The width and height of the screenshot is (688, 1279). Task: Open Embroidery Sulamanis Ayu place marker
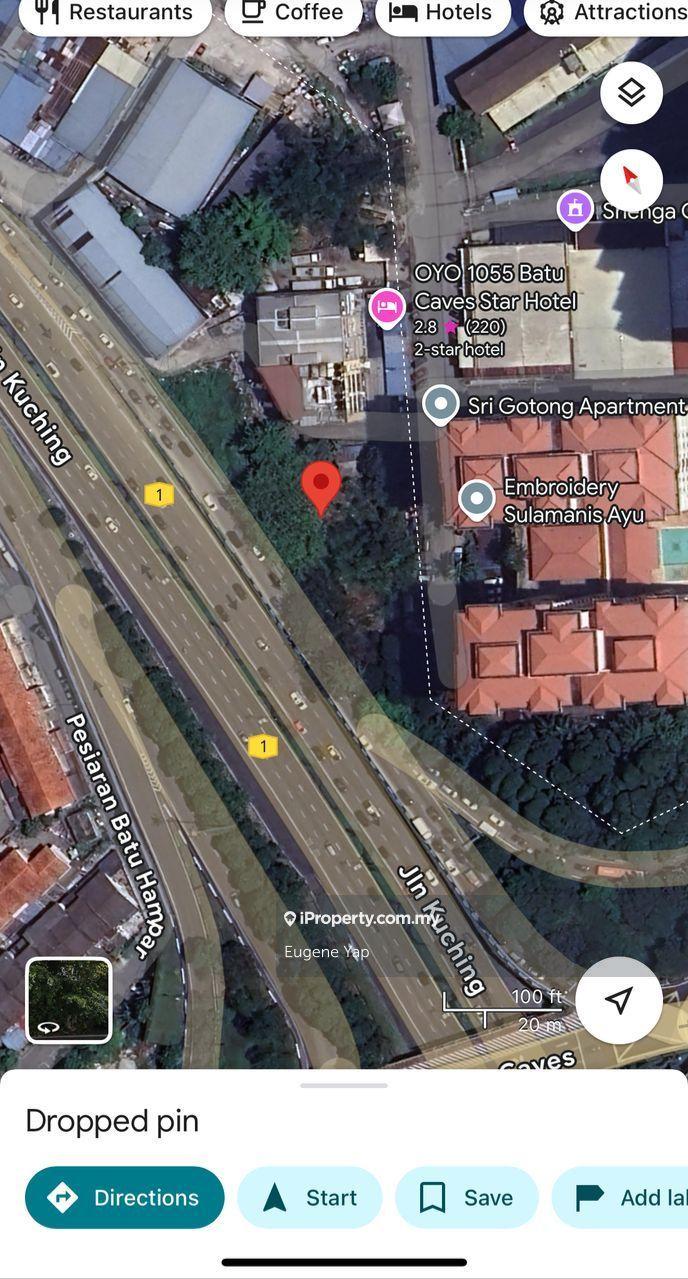(x=477, y=499)
